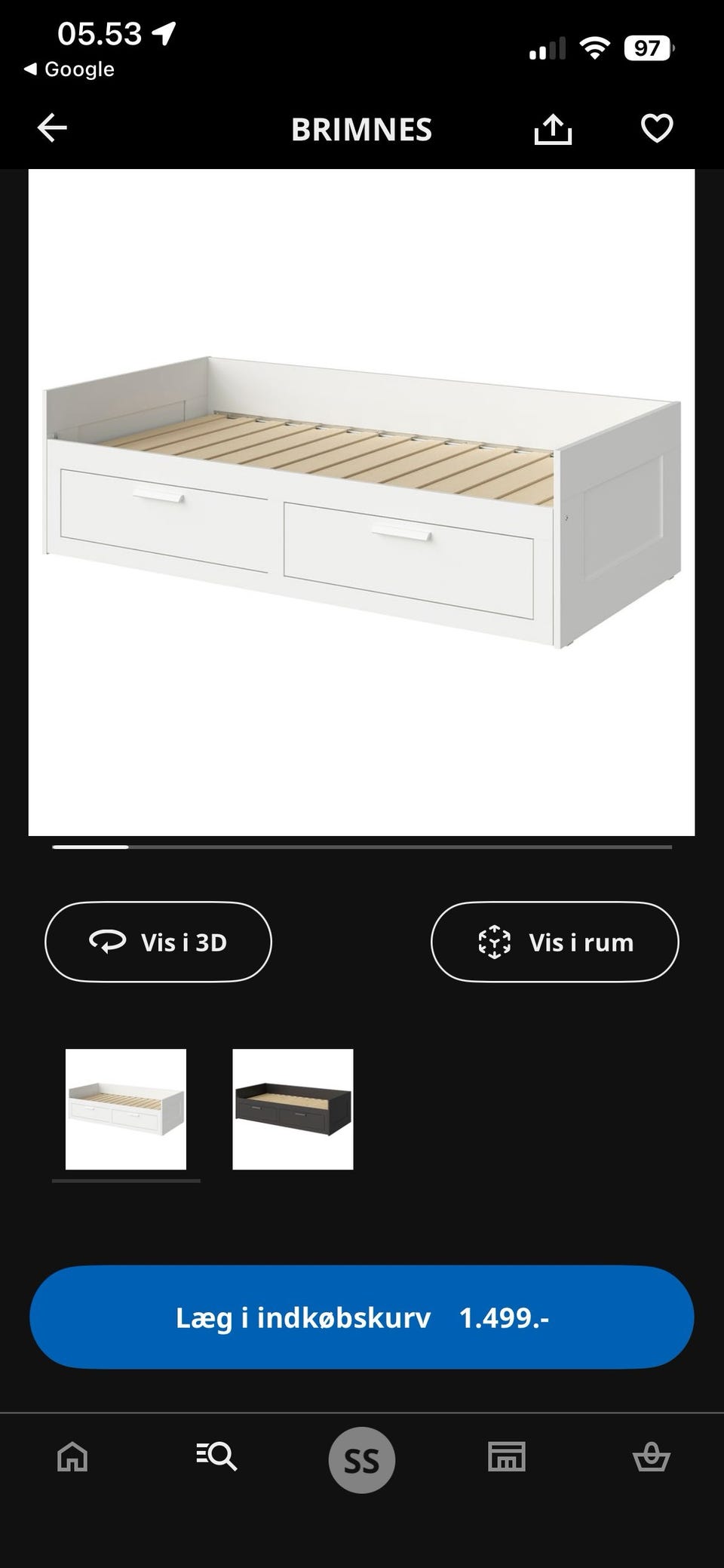Screen dimensions: 724x1568
Task: Share the BRIMNES product
Action: [x=554, y=128]
